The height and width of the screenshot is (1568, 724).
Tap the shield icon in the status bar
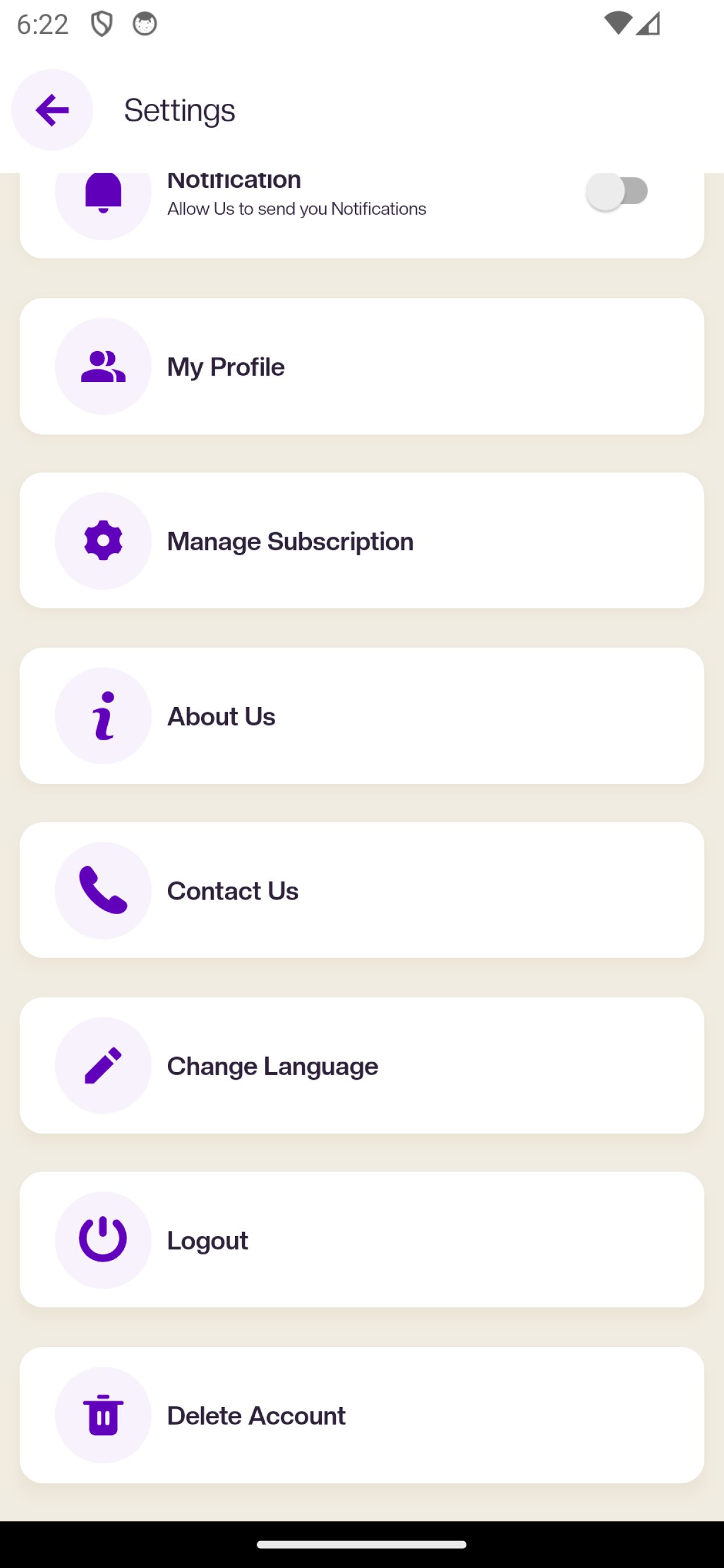tap(102, 23)
